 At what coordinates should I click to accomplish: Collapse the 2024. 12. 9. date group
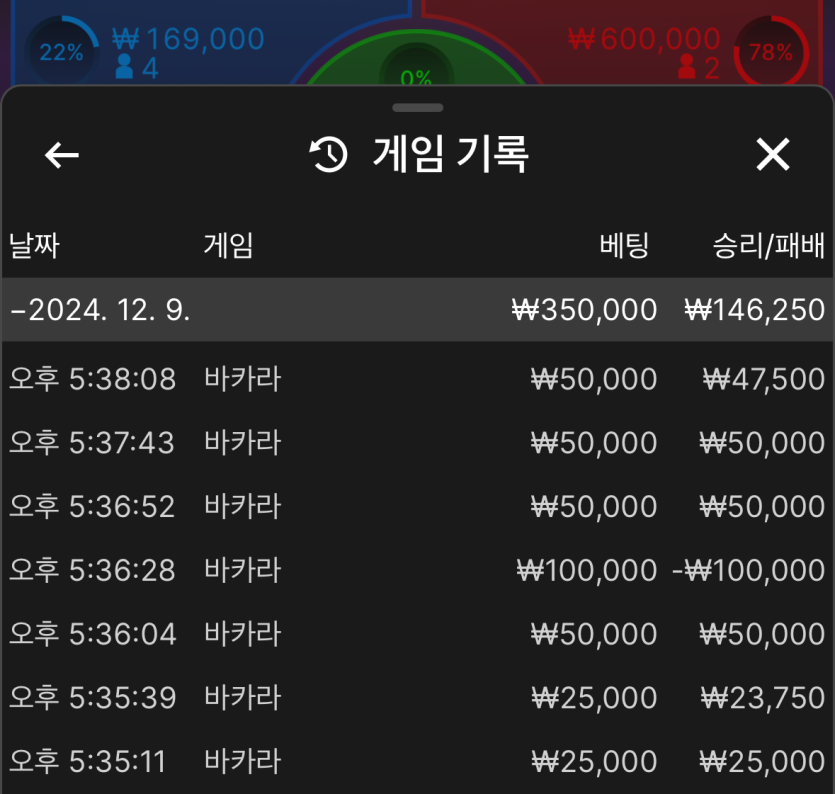pos(100,310)
